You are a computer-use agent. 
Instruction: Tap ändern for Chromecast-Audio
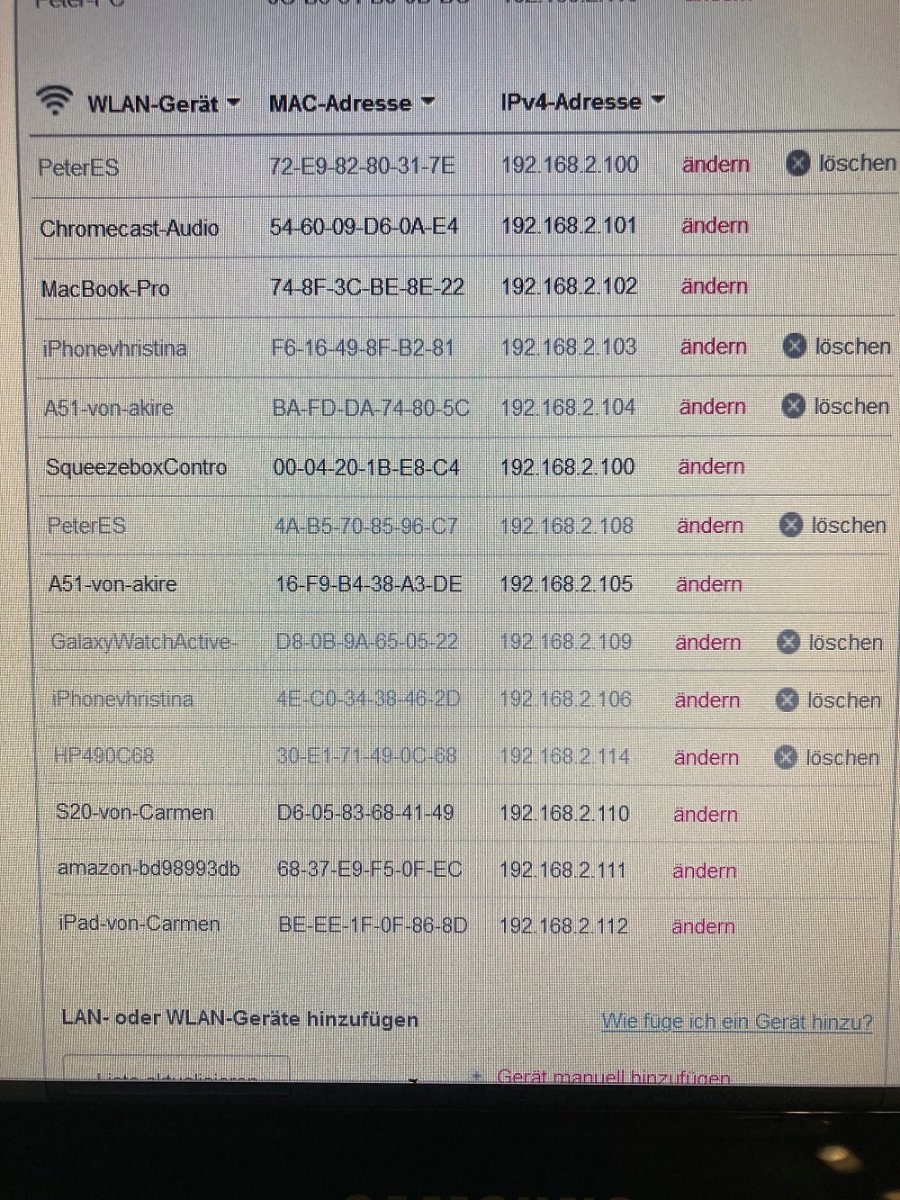click(x=714, y=226)
